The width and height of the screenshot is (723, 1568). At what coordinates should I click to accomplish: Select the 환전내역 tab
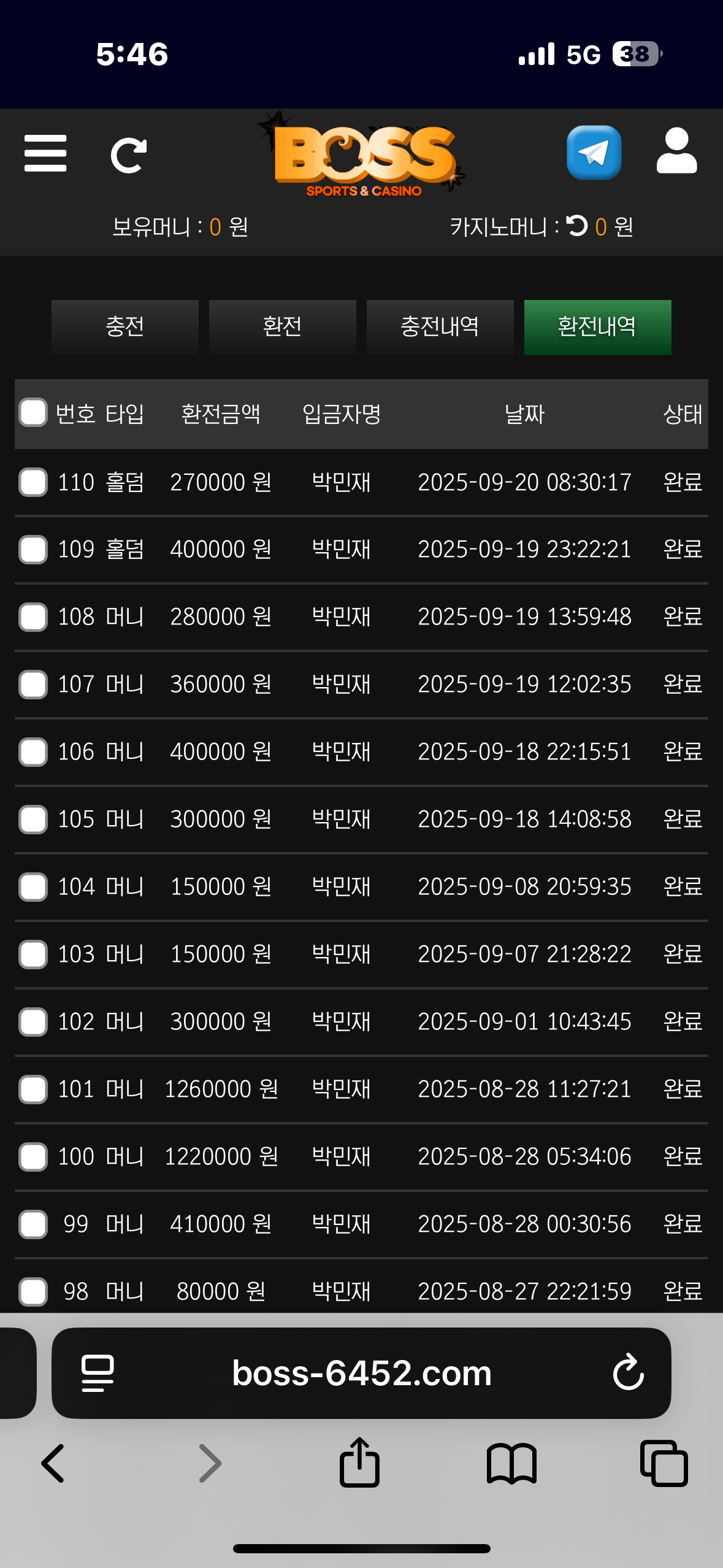click(597, 326)
